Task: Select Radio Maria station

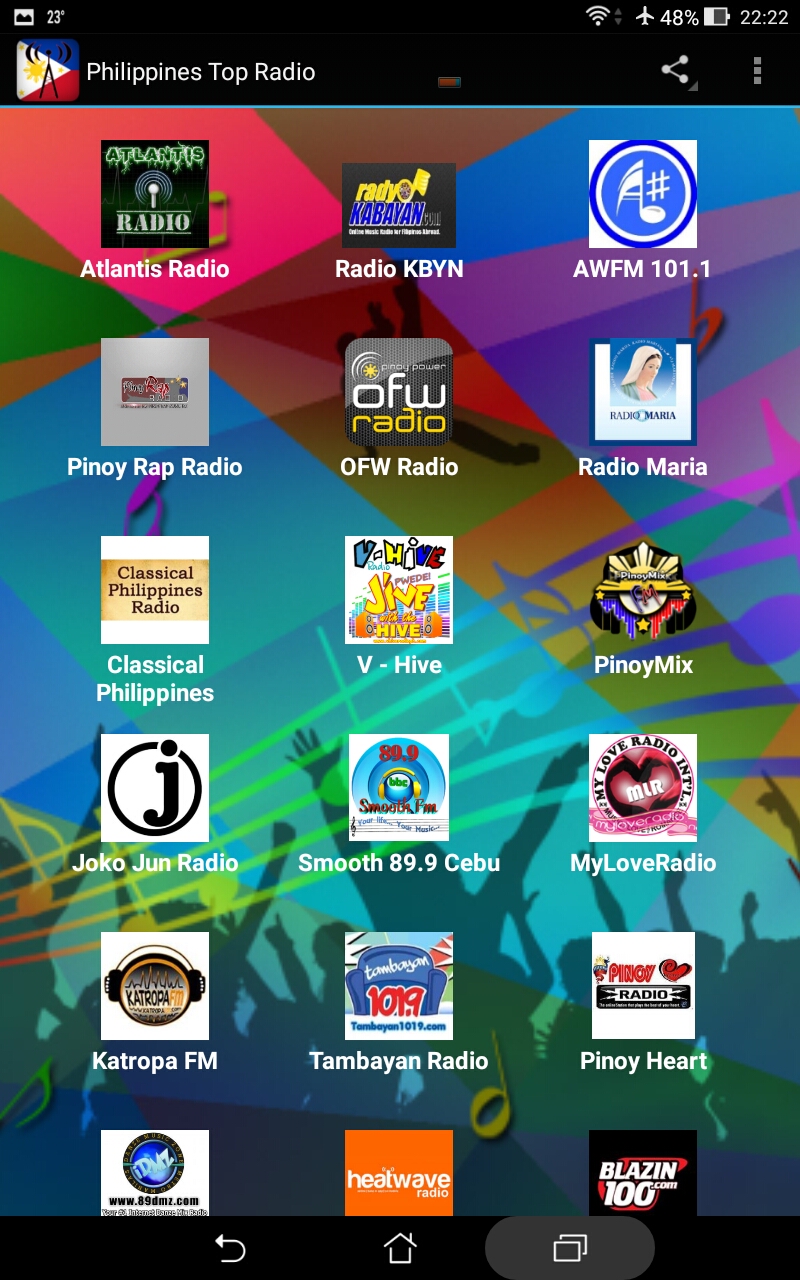Action: (643, 394)
